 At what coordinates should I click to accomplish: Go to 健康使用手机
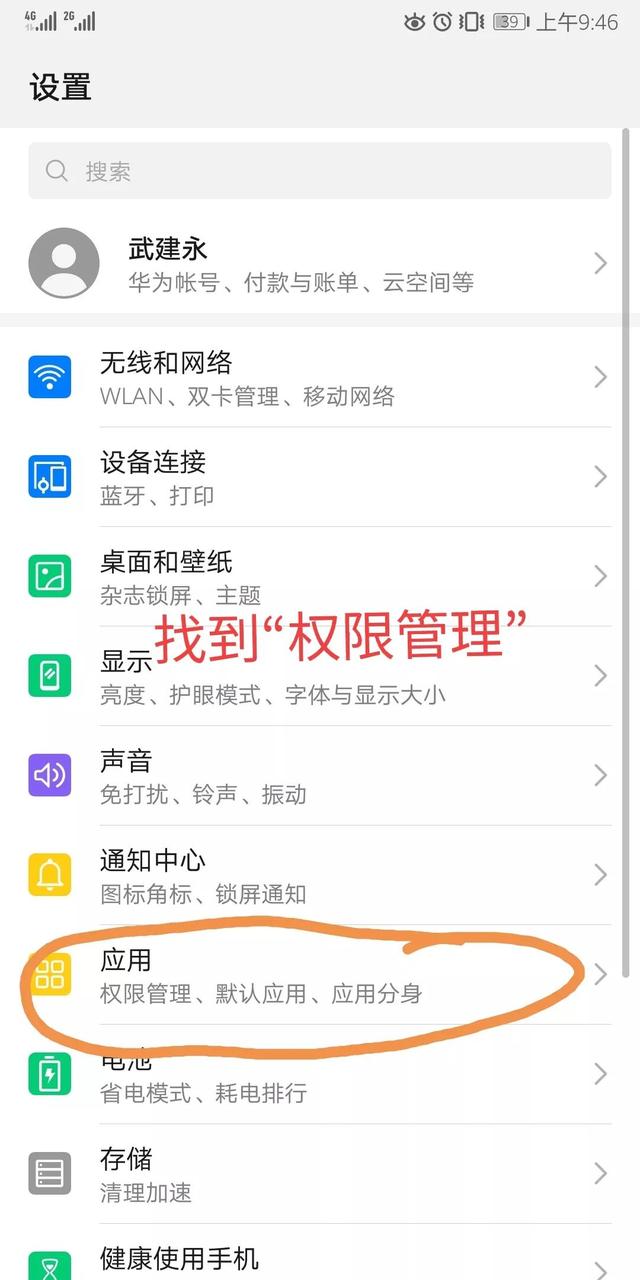[320, 1252]
